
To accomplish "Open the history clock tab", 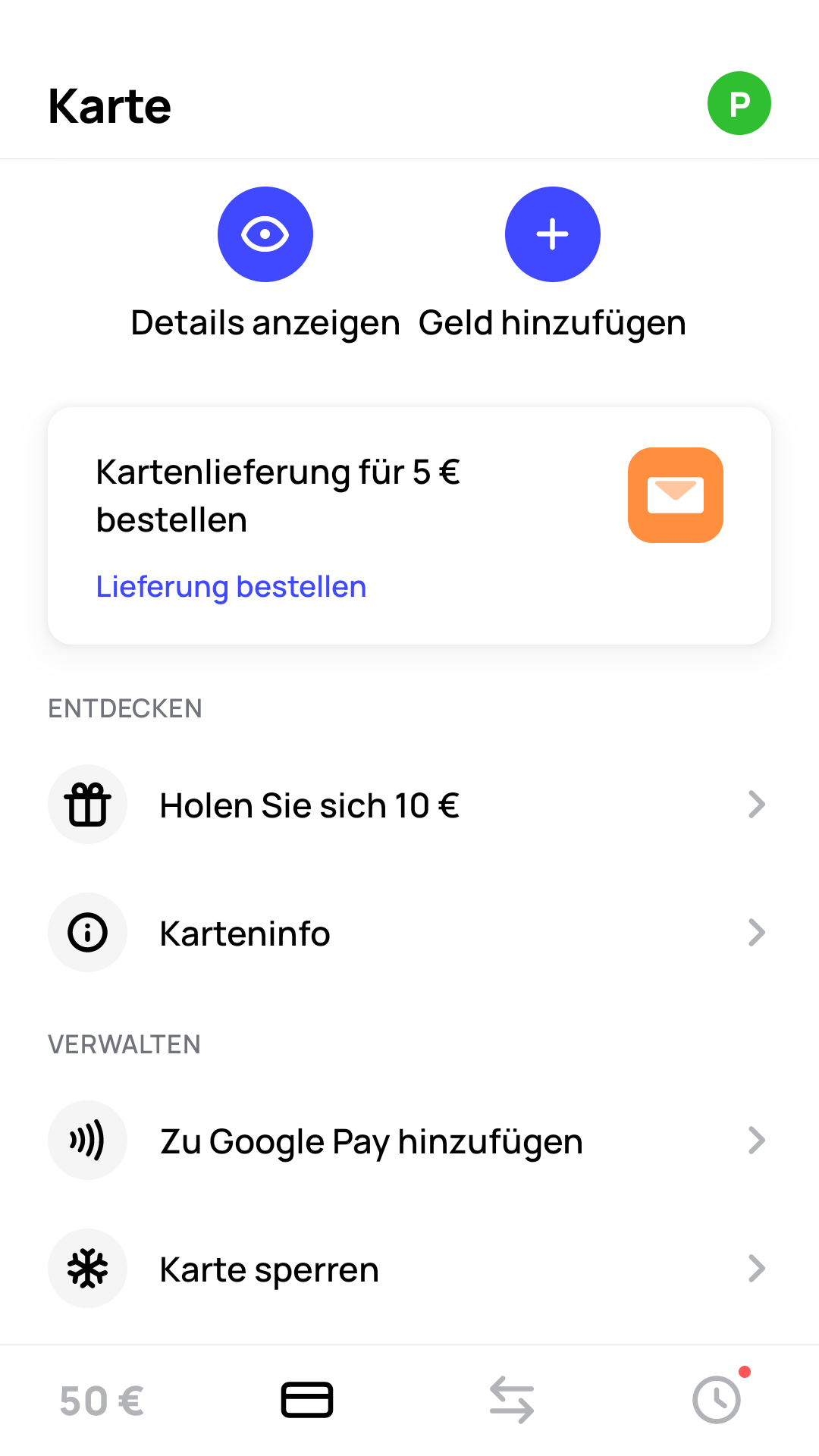I will [x=717, y=1401].
